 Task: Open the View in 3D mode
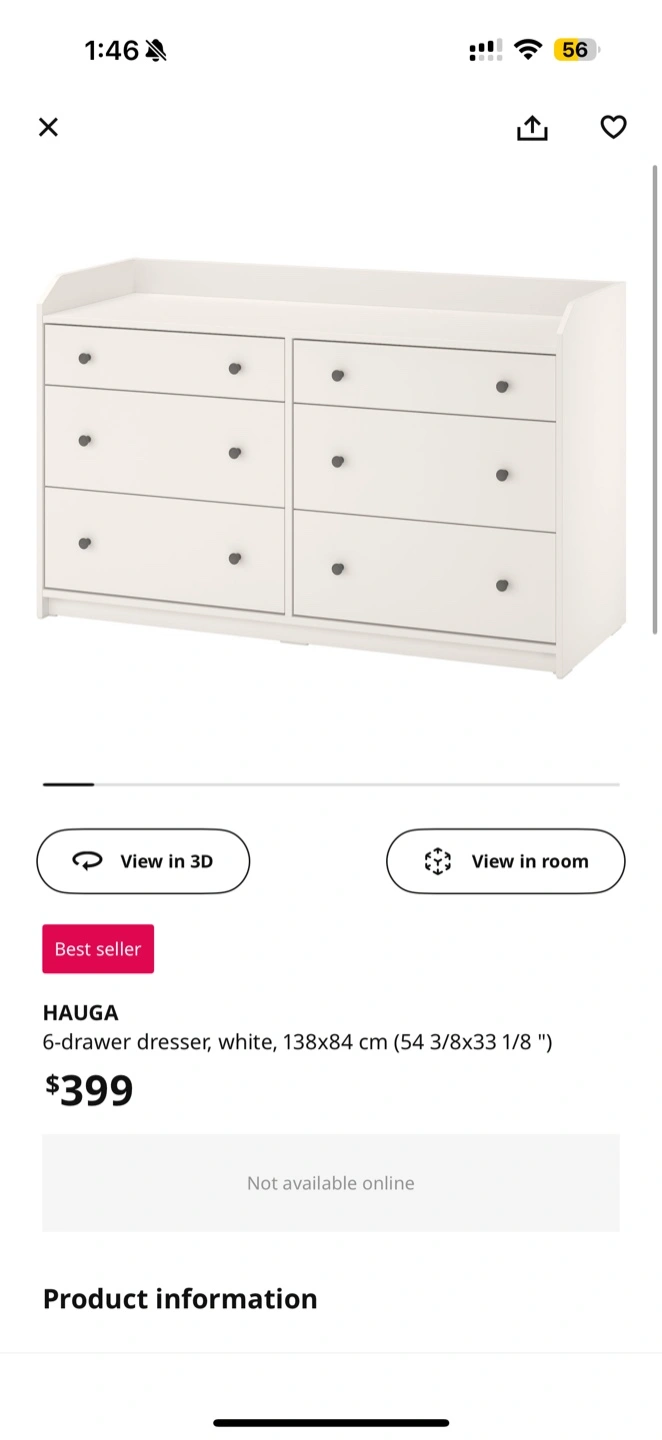click(x=143, y=861)
